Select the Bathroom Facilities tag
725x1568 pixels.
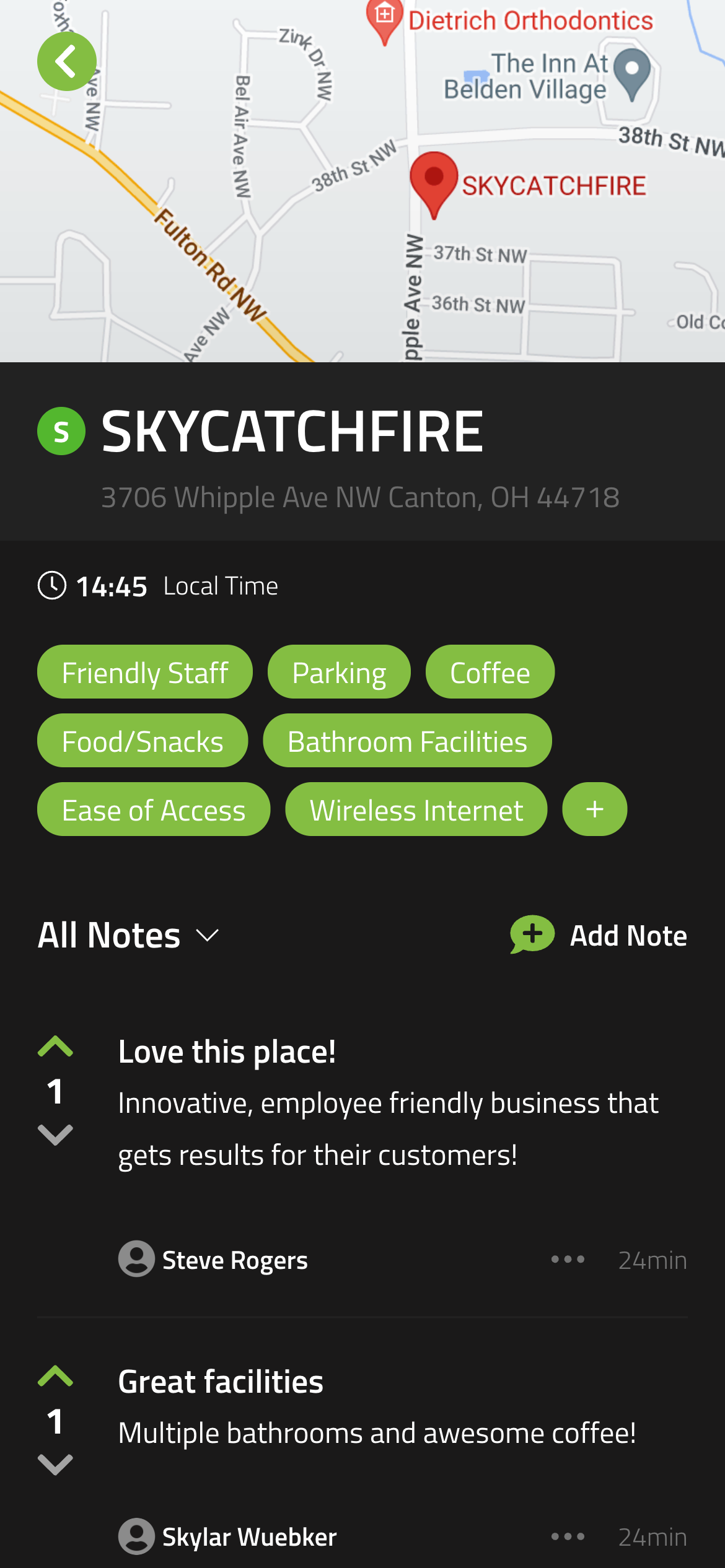point(406,741)
